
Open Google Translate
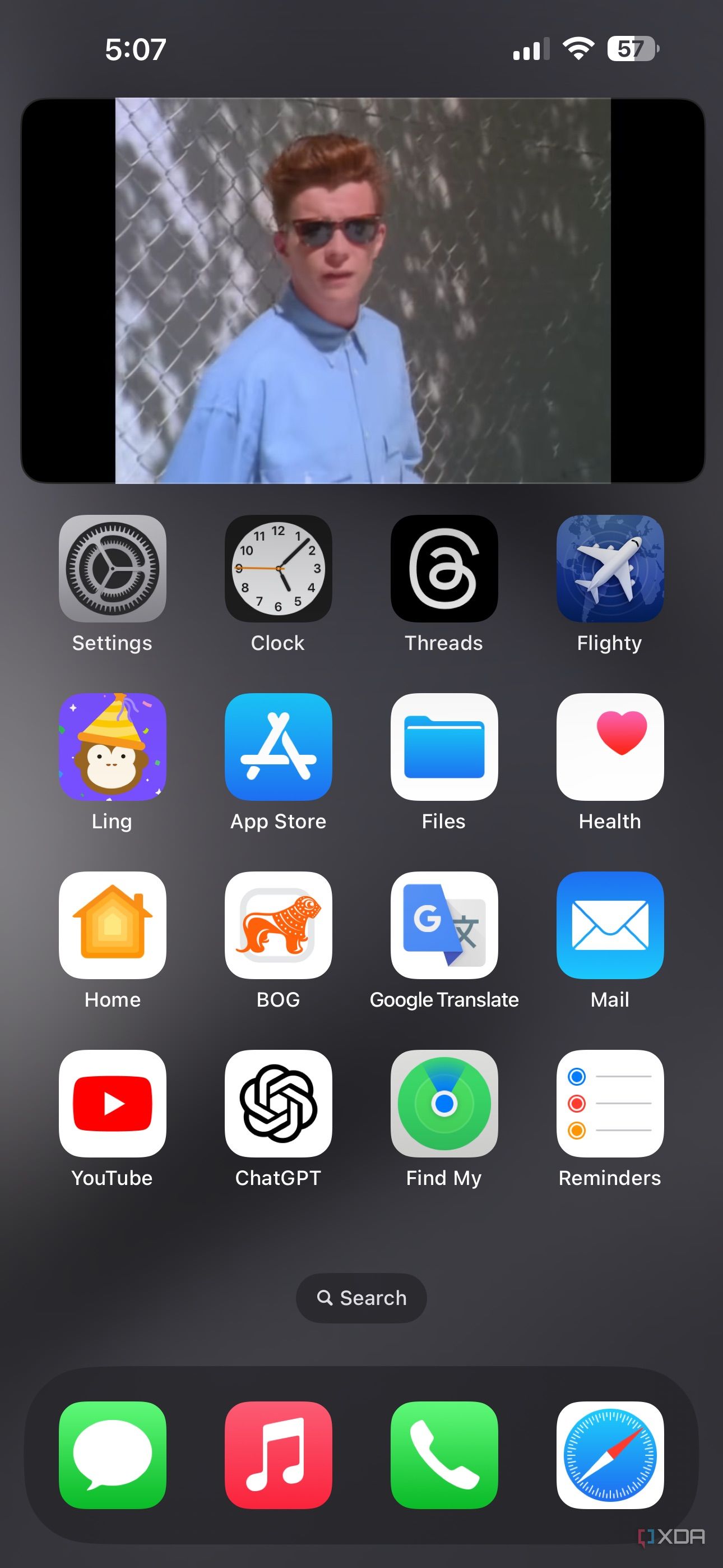[444, 925]
